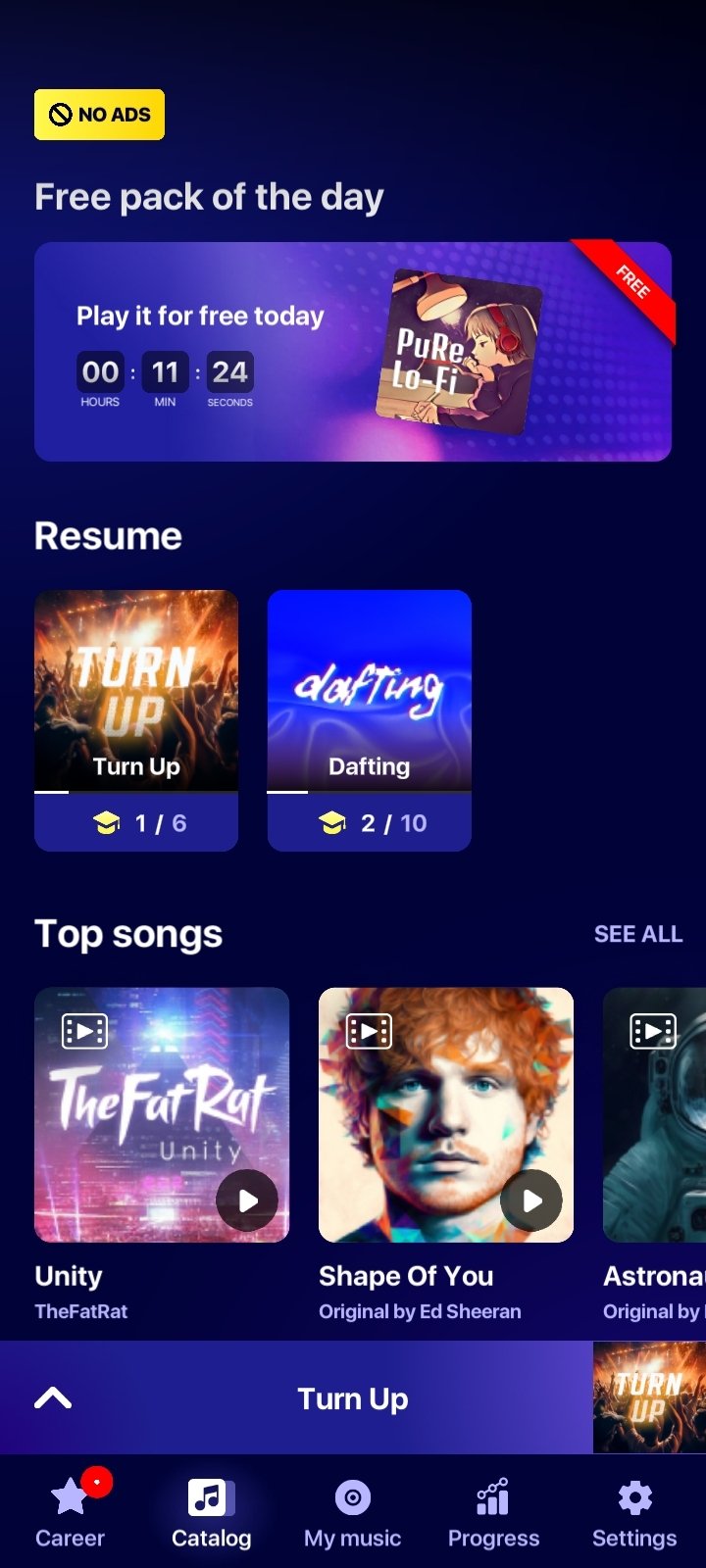The image size is (706, 1568).
Task: Select the Catalog tab
Action: coord(211,1512)
